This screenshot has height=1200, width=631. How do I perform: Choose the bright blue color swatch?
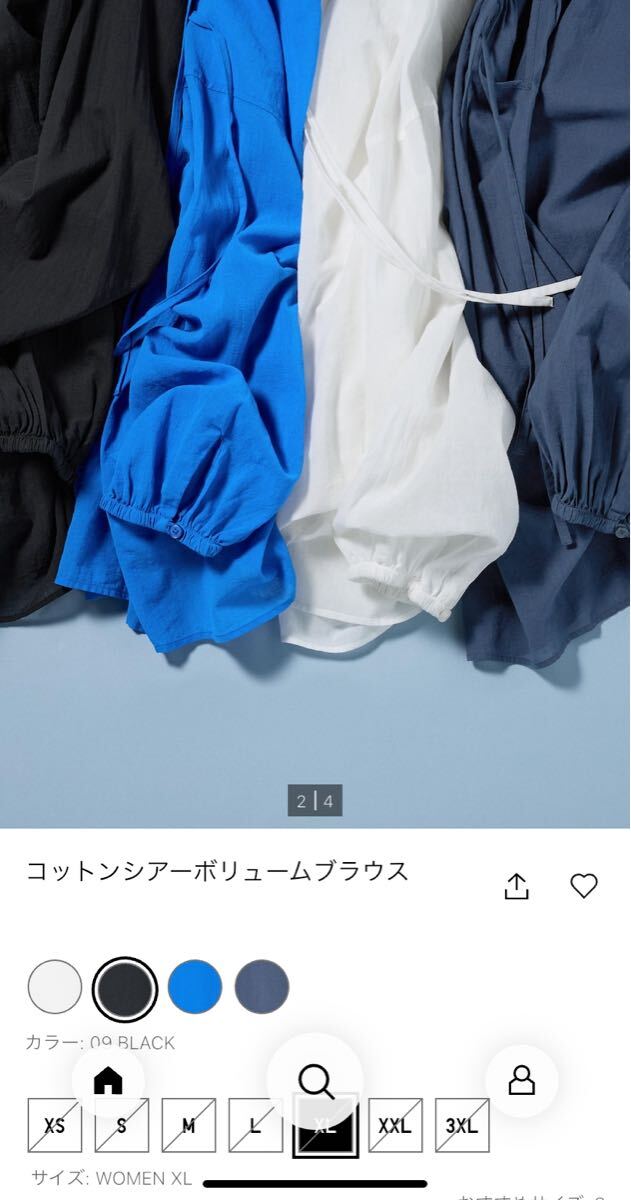click(x=194, y=987)
